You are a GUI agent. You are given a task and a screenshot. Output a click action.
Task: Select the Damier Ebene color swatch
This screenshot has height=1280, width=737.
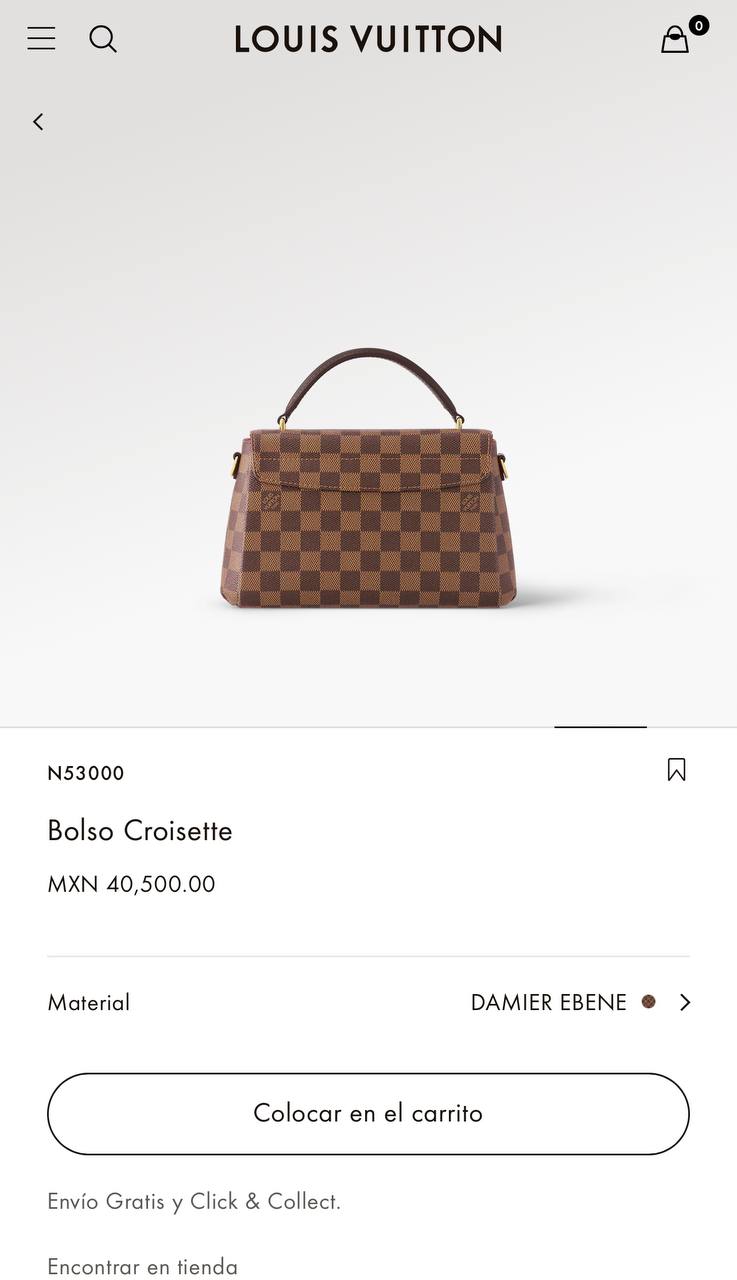(x=650, y=1001)
